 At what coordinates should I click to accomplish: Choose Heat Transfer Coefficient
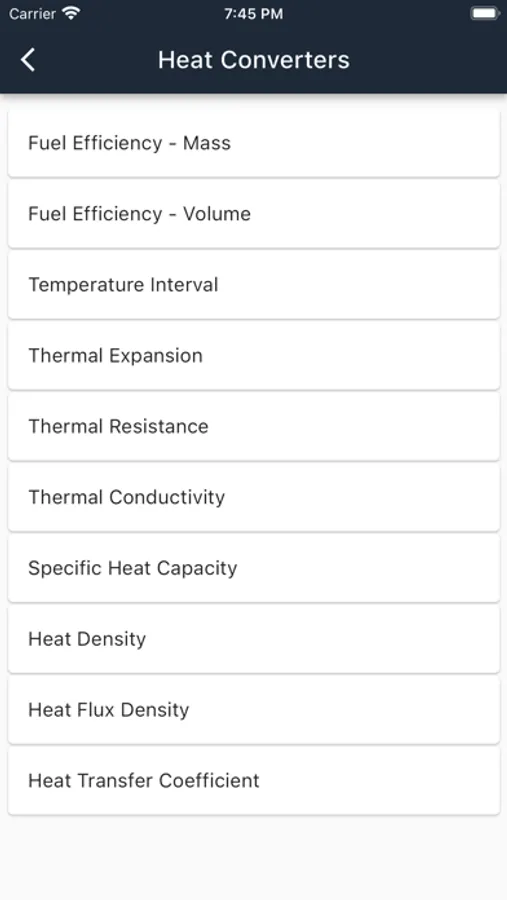253,780
